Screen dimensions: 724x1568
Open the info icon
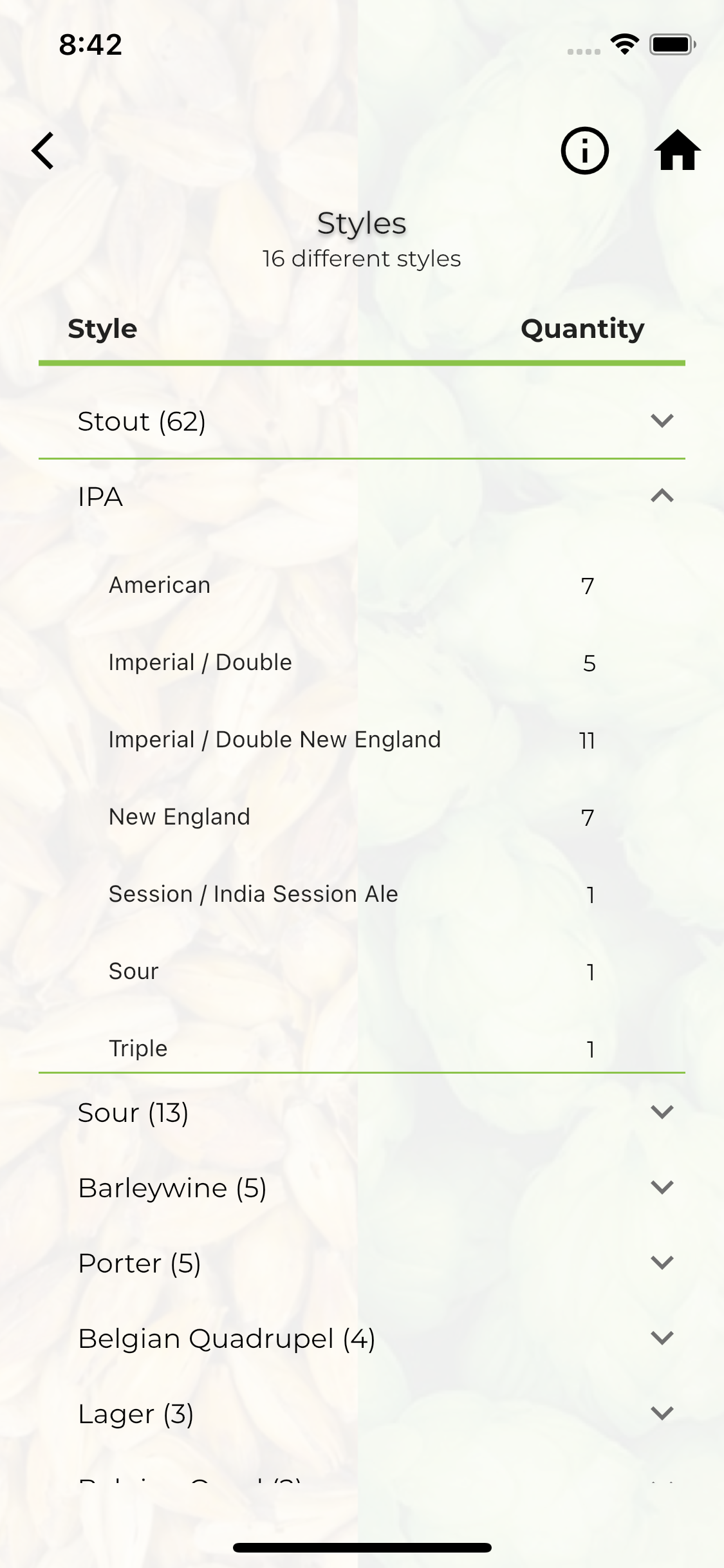point(584,151)
